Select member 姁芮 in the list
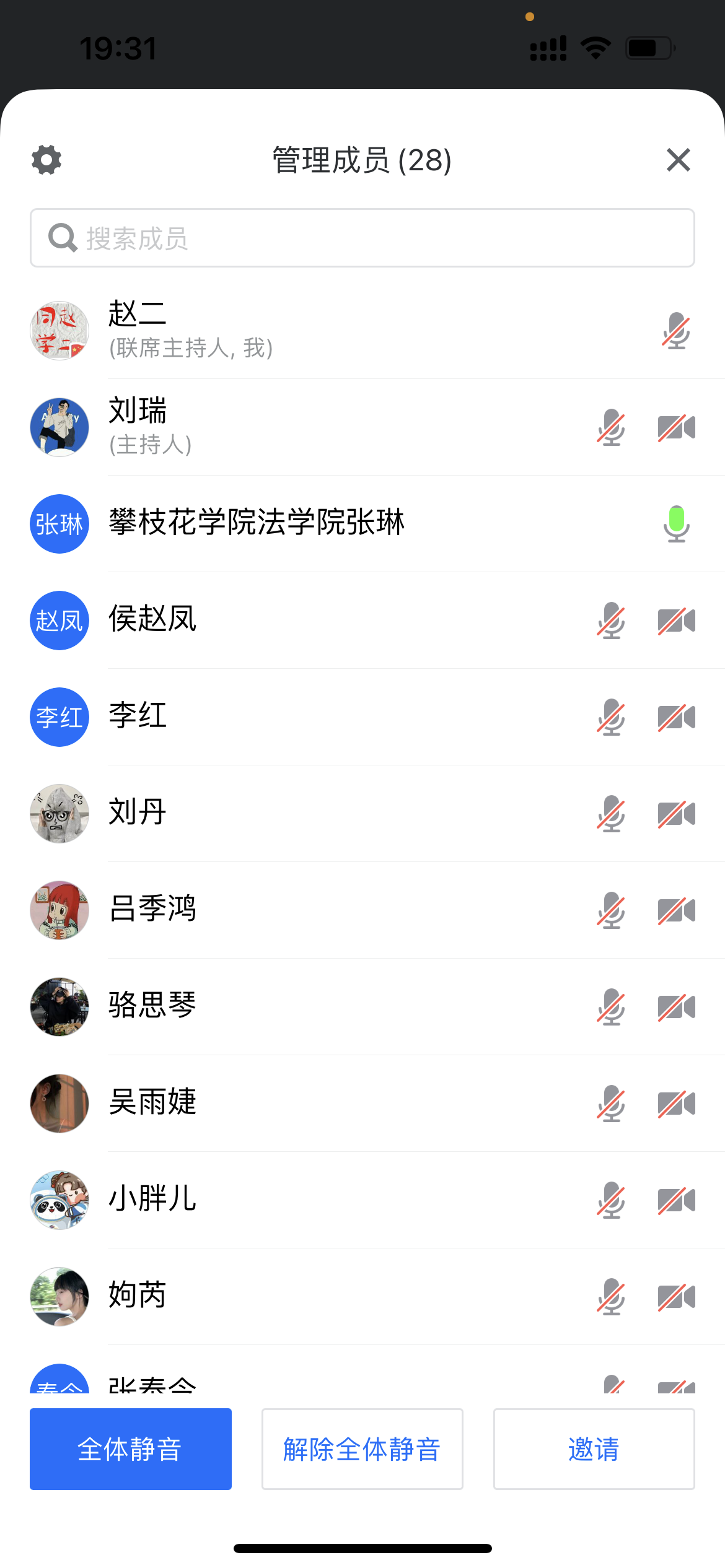 point(138,1296)
